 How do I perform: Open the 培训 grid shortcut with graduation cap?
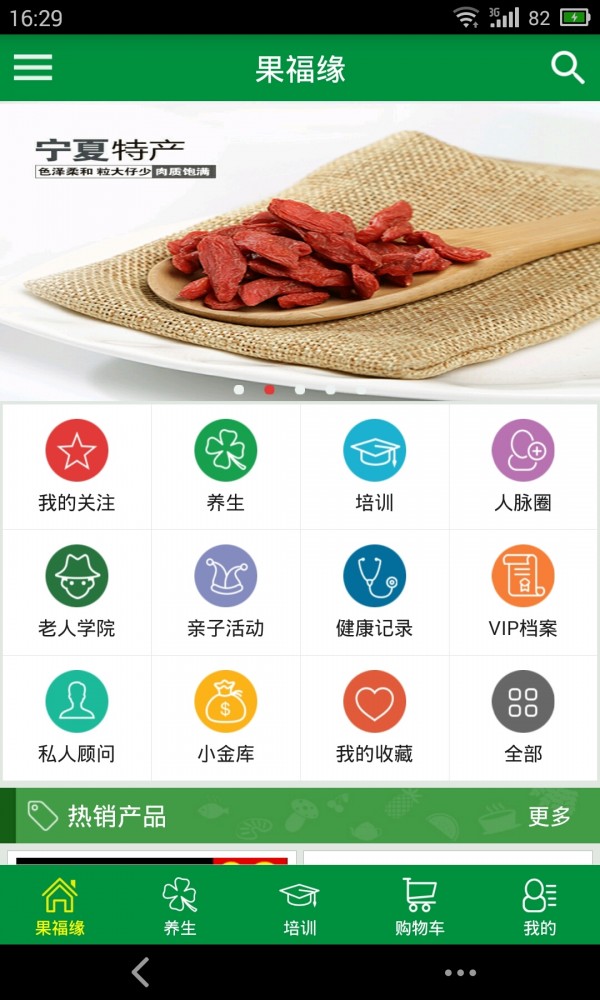374,466
